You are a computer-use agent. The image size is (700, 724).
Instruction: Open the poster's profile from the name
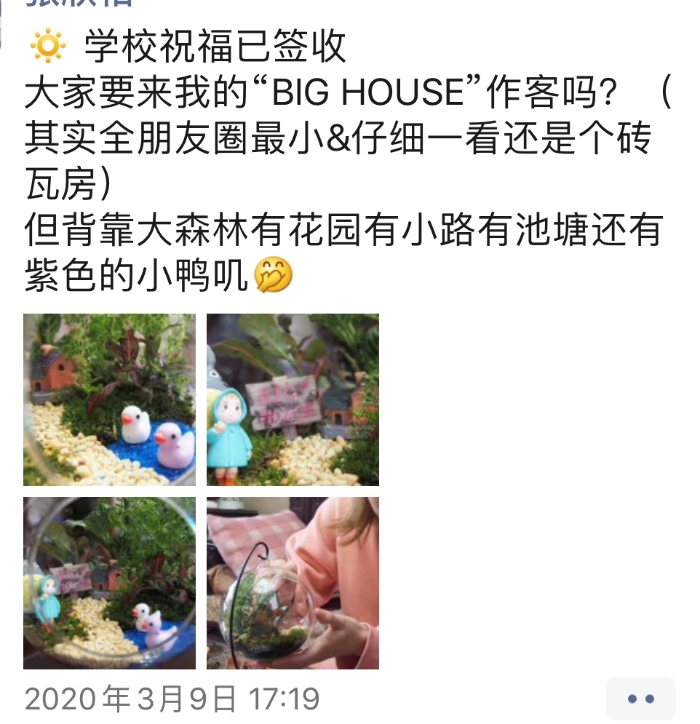pyautogui.click(x=90, y=4)
